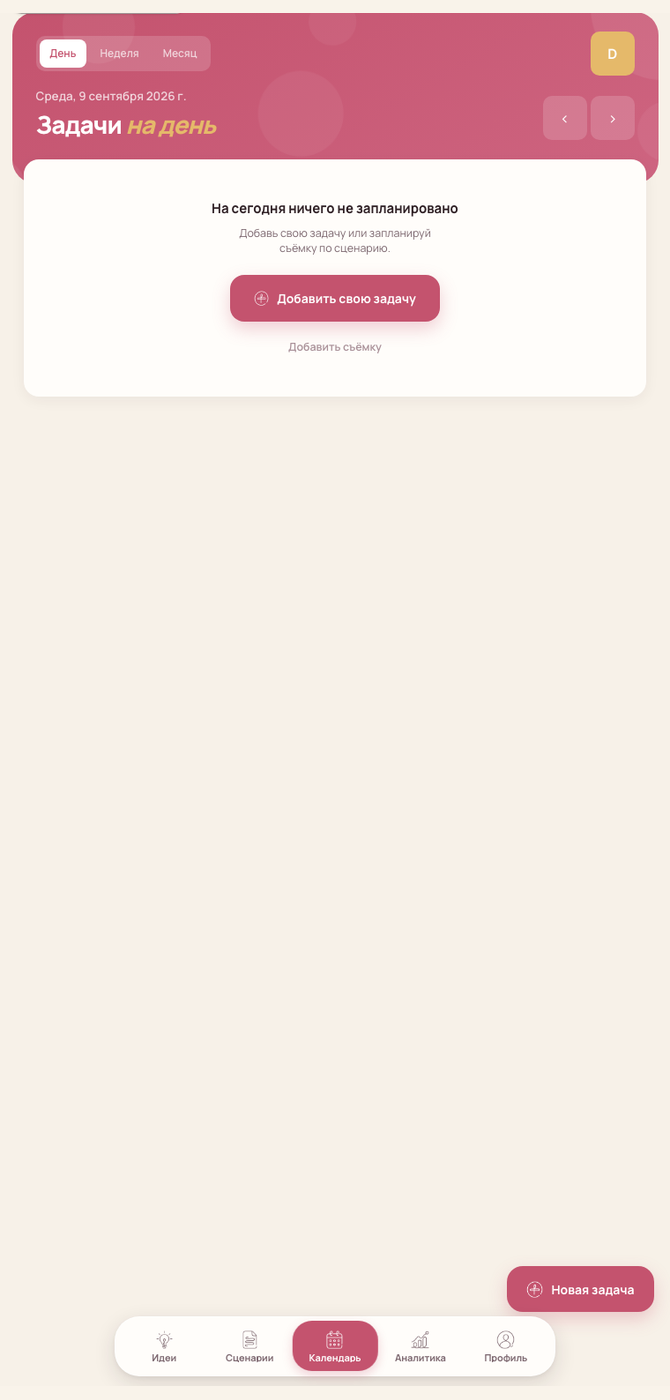670x1400 pixels.
Task: Switch to the Неделя view
Action: 119,53
